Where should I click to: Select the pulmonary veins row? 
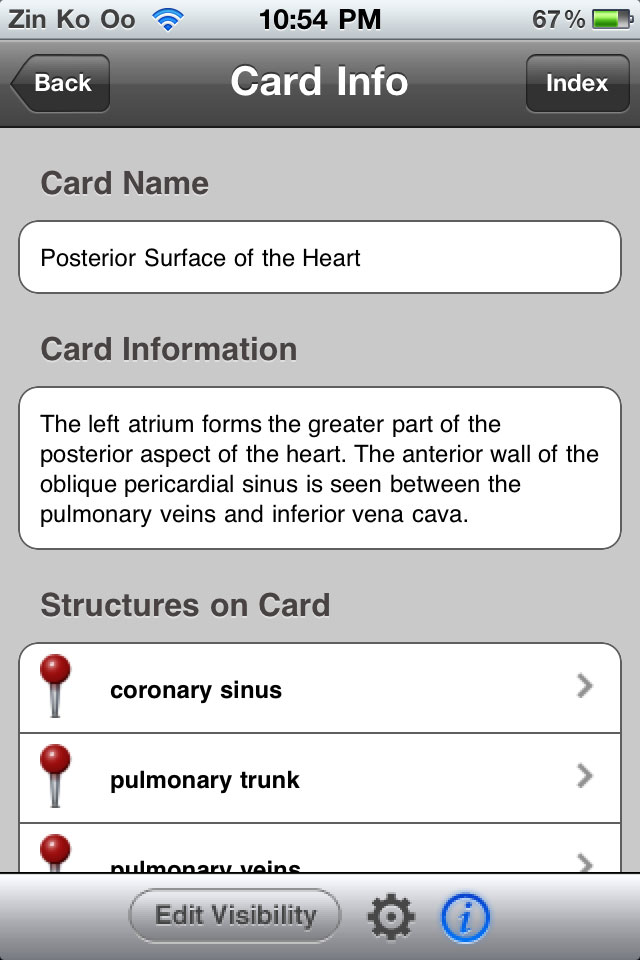point(320,849)
